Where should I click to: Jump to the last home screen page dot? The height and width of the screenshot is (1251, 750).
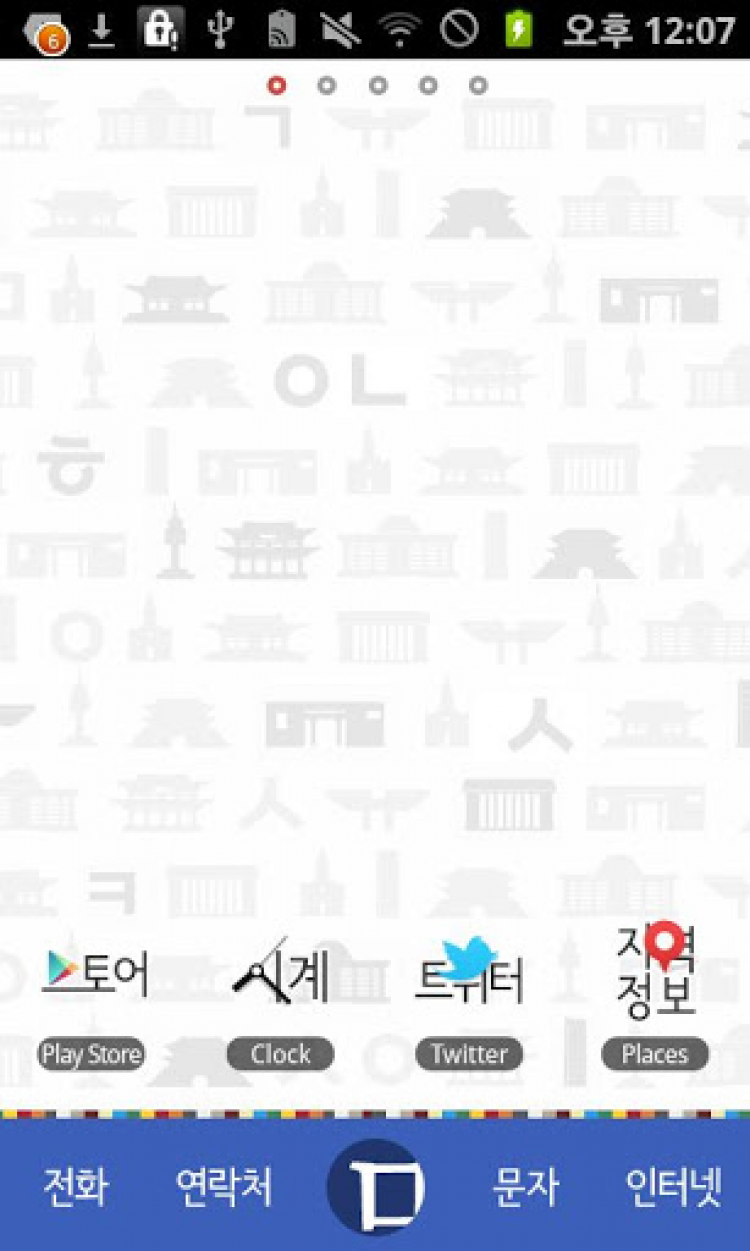[x=479, y=86]
